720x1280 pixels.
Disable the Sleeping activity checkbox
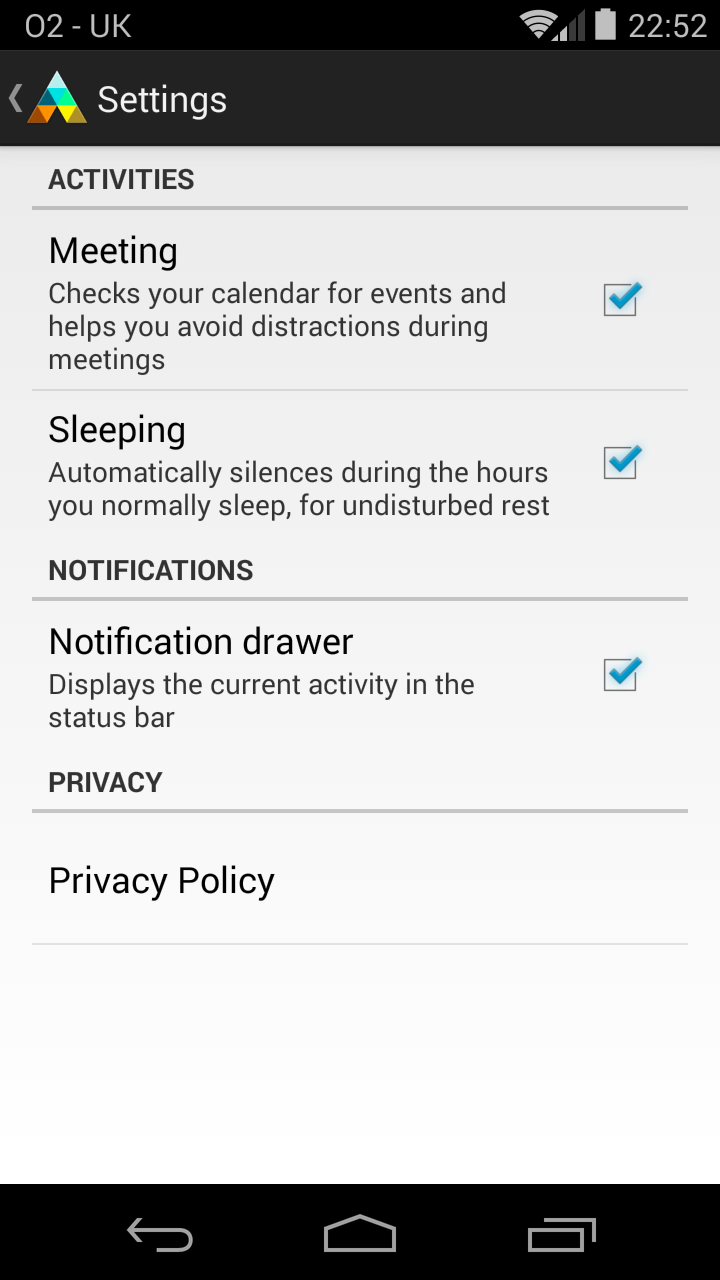(621, 461)
